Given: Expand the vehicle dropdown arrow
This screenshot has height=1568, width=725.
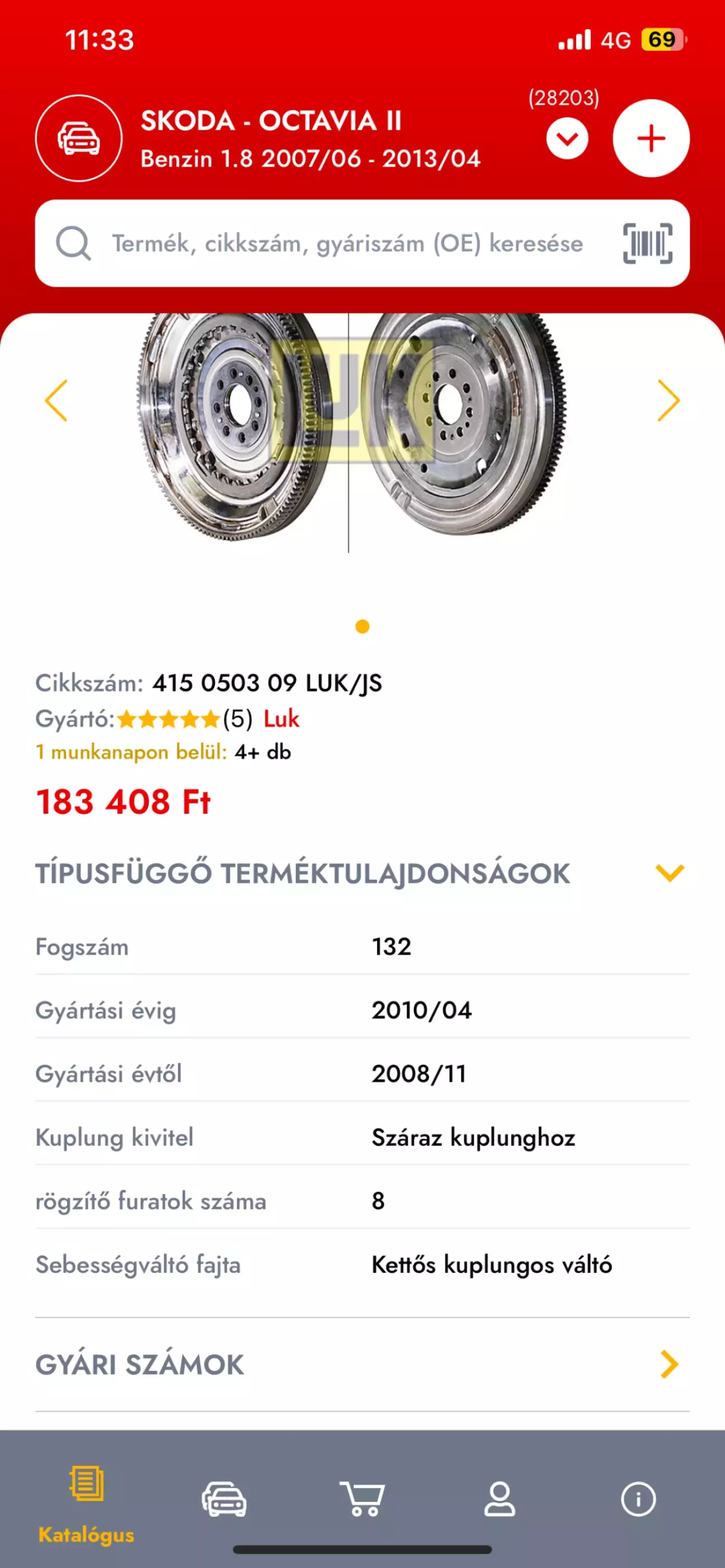Looking at the screenshot, I should [x=567, y=139].
